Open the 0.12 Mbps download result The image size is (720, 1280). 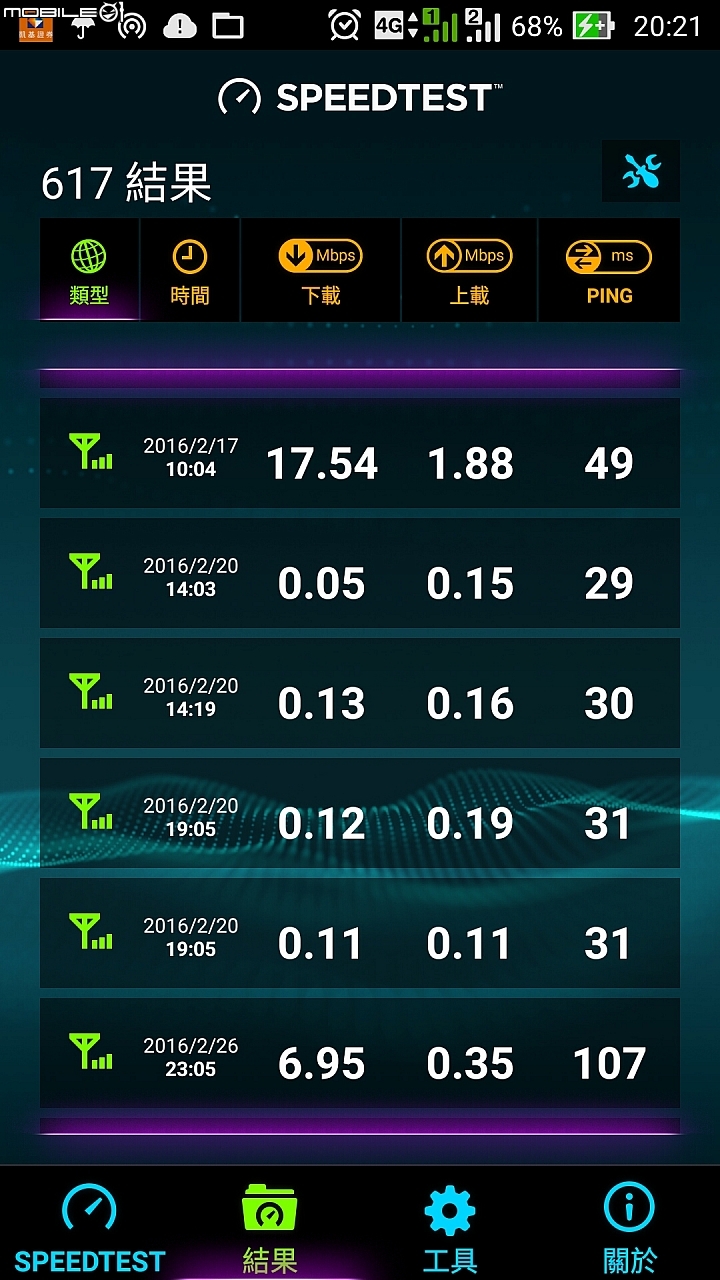(x=360, y=813)
